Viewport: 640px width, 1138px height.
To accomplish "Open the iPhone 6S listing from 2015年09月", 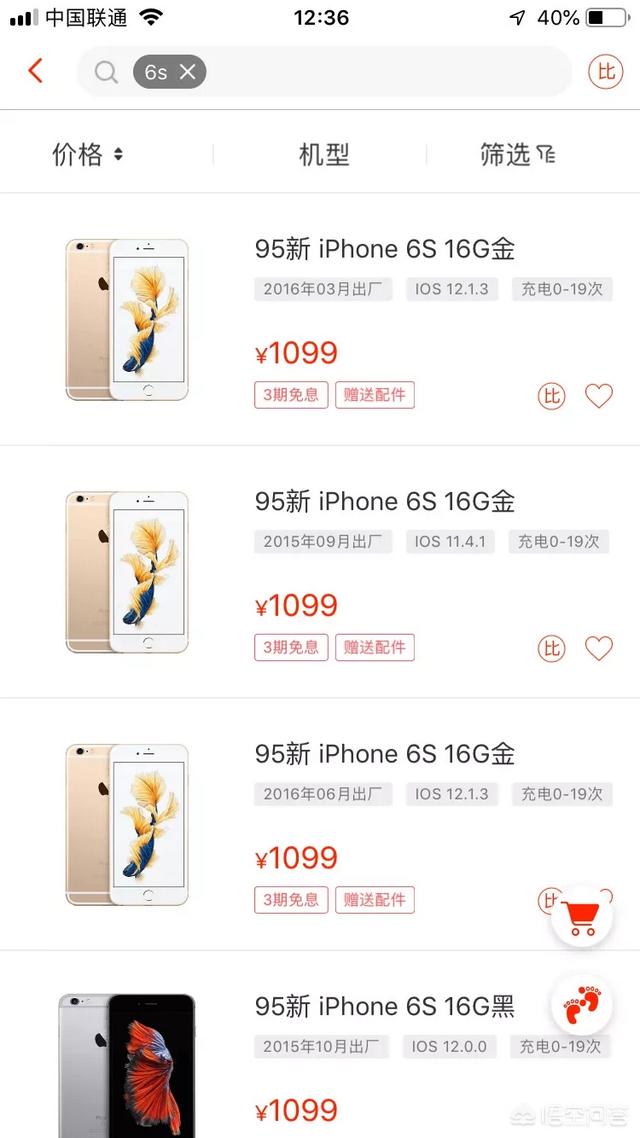I will (320, 572).
